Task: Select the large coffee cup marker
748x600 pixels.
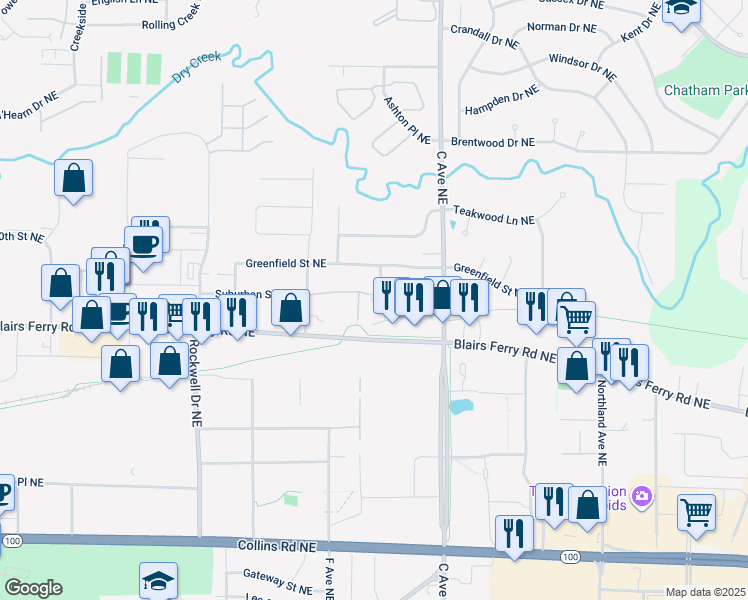Action: click(144, 246)
